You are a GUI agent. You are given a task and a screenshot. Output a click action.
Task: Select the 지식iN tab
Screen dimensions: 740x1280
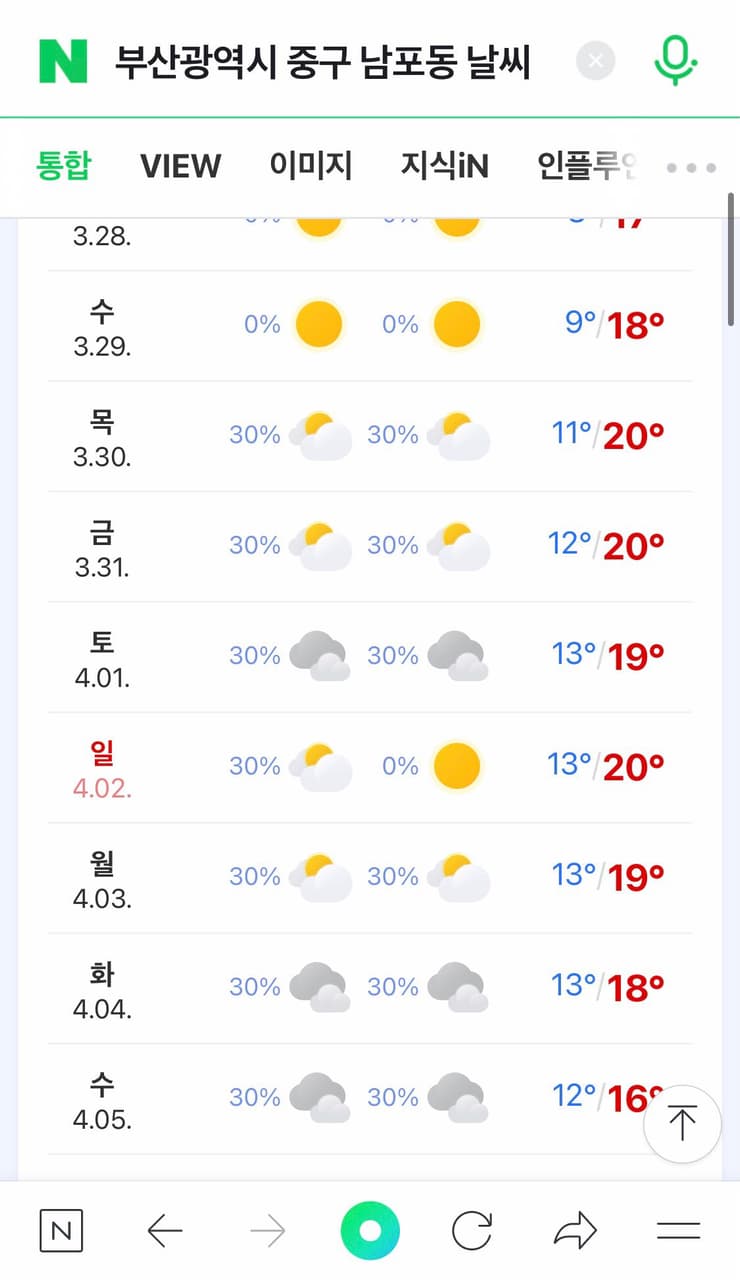click(445, 166)
